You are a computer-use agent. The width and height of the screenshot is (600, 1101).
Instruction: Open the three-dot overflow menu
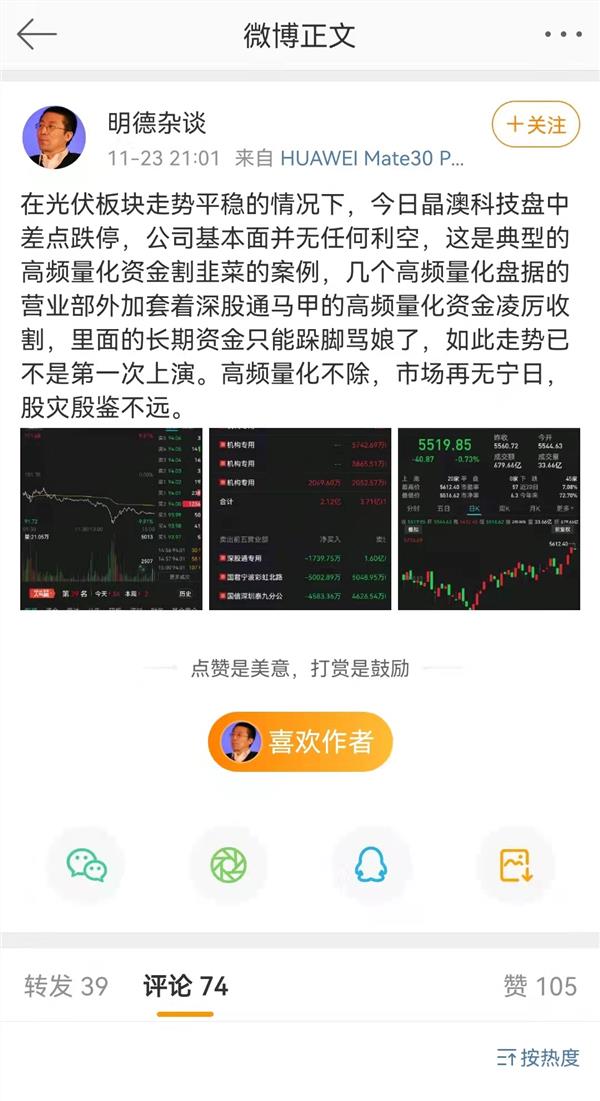(x=562, y=35)
